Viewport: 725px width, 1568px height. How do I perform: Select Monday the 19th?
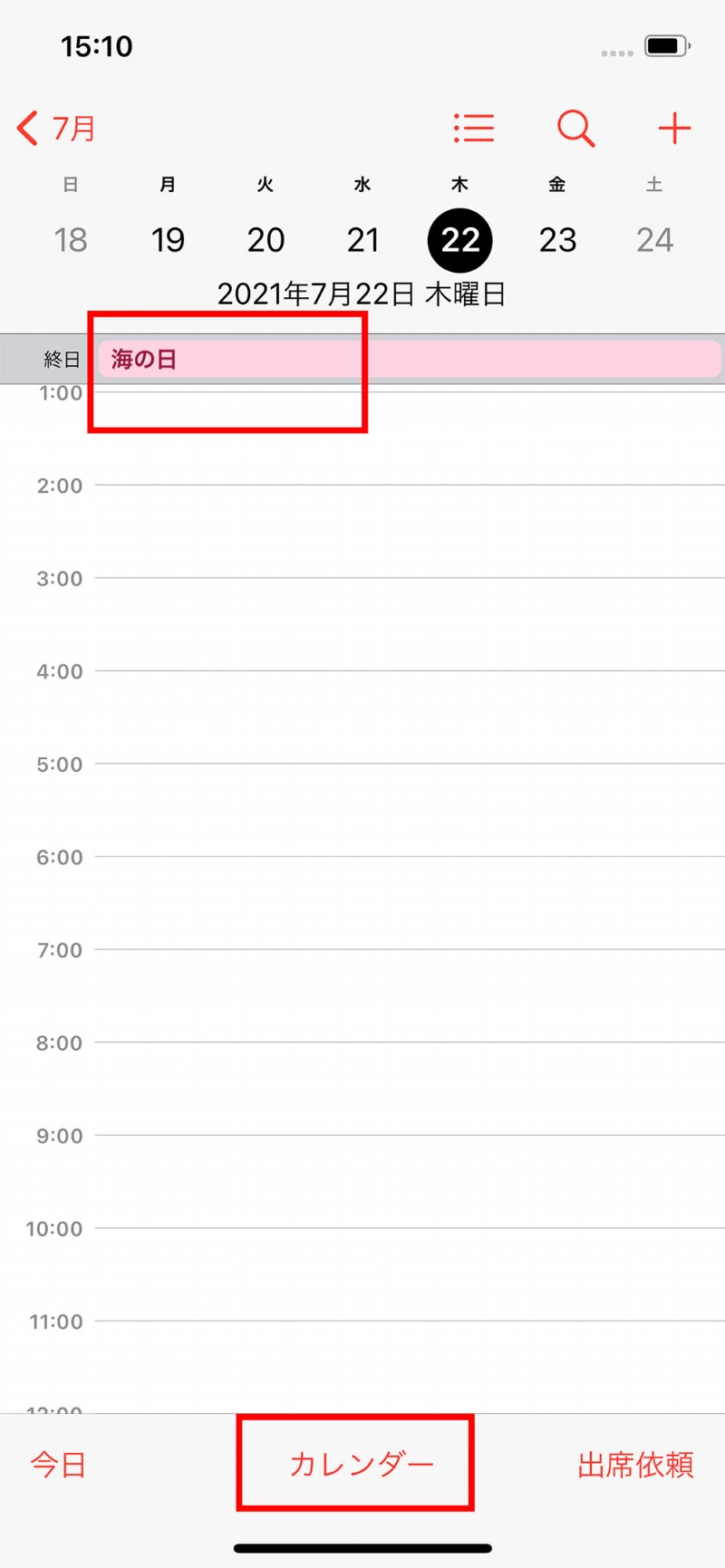(x=168, y=240)
